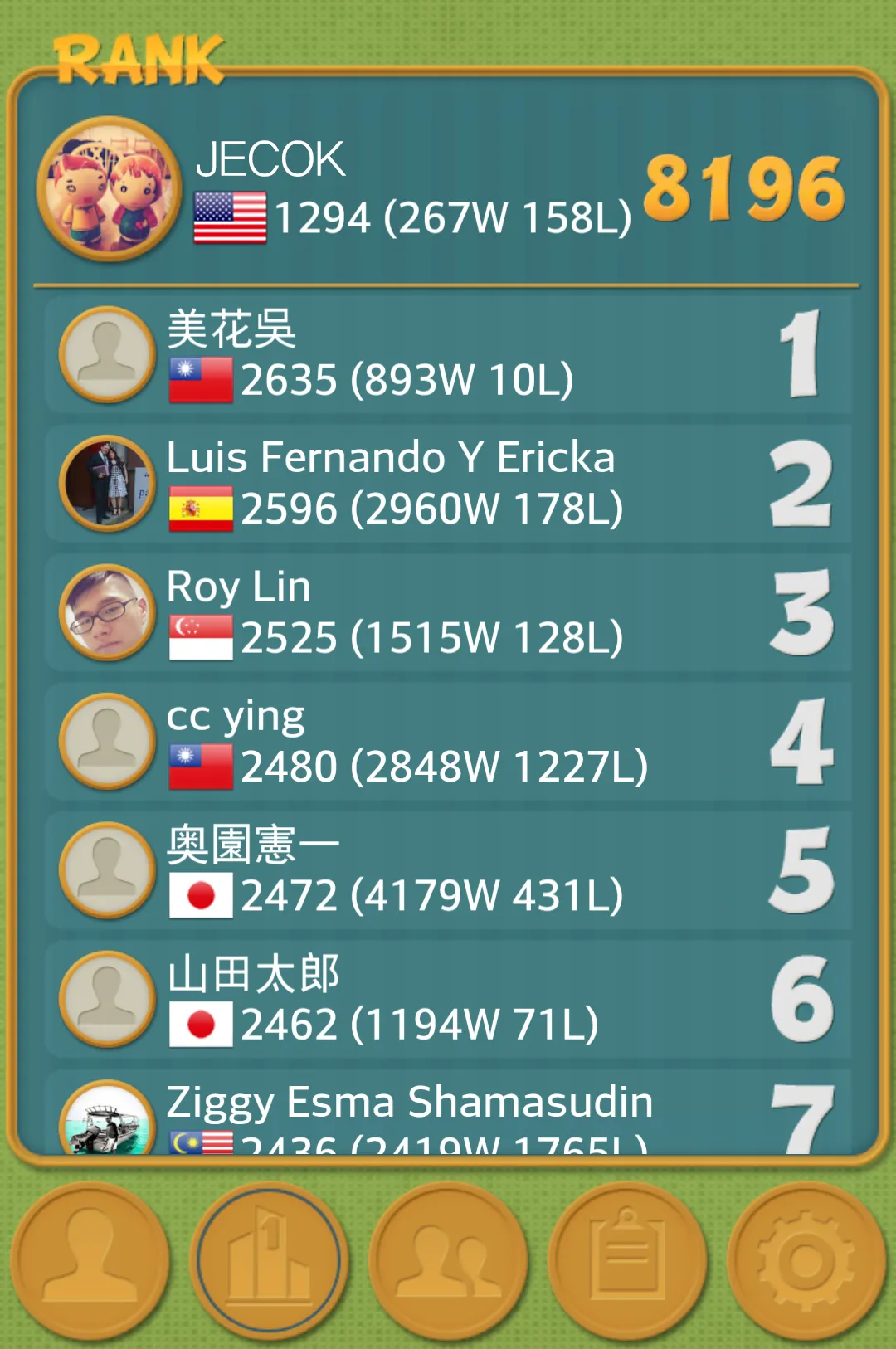Open the settings gear tab
This screenshot has height=1349, width=896.
tap(806, 1260)
